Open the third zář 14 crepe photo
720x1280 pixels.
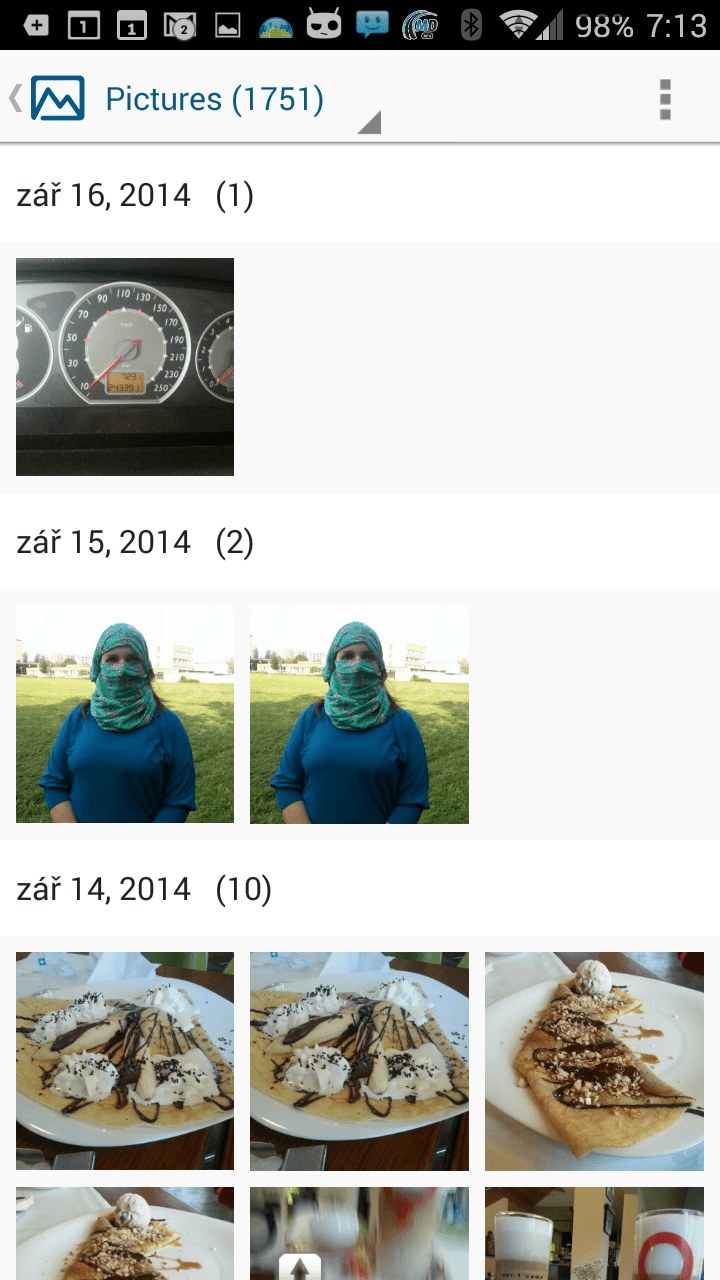point(594,1061)
